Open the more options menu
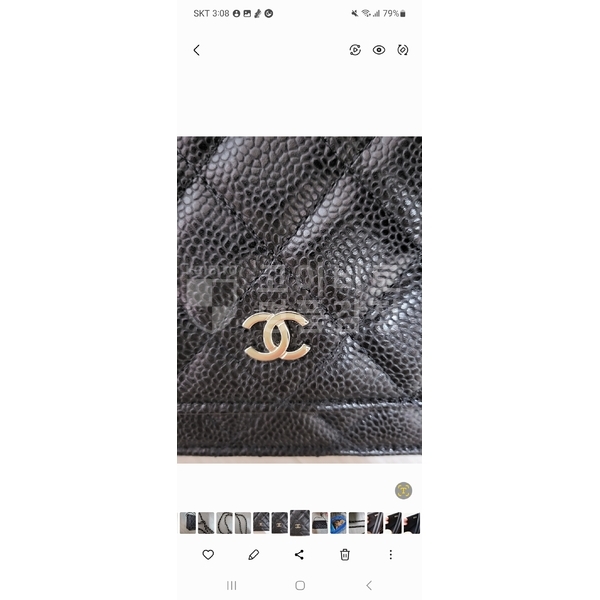 point(391,554)
